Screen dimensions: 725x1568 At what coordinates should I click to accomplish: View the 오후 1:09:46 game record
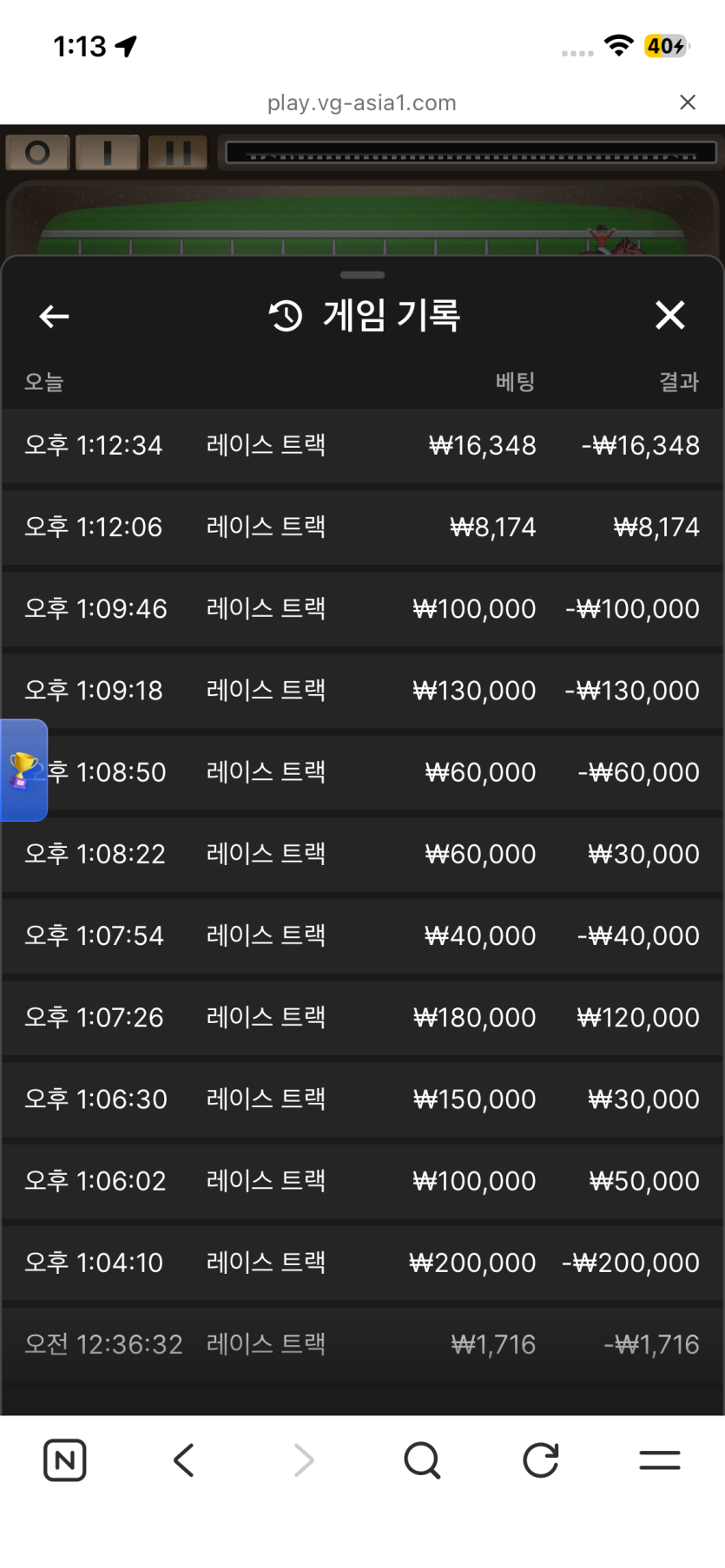coord(362,609)
